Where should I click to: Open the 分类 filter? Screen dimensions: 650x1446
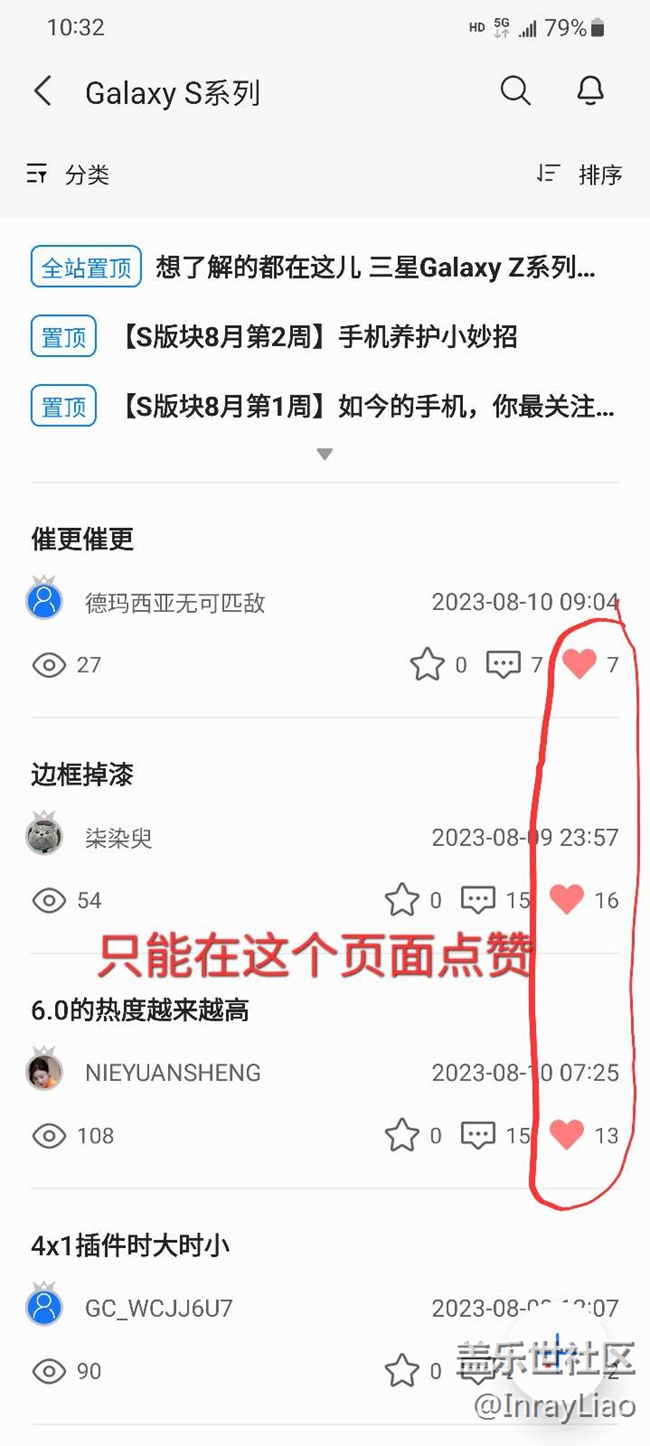(x=68, y=175)
